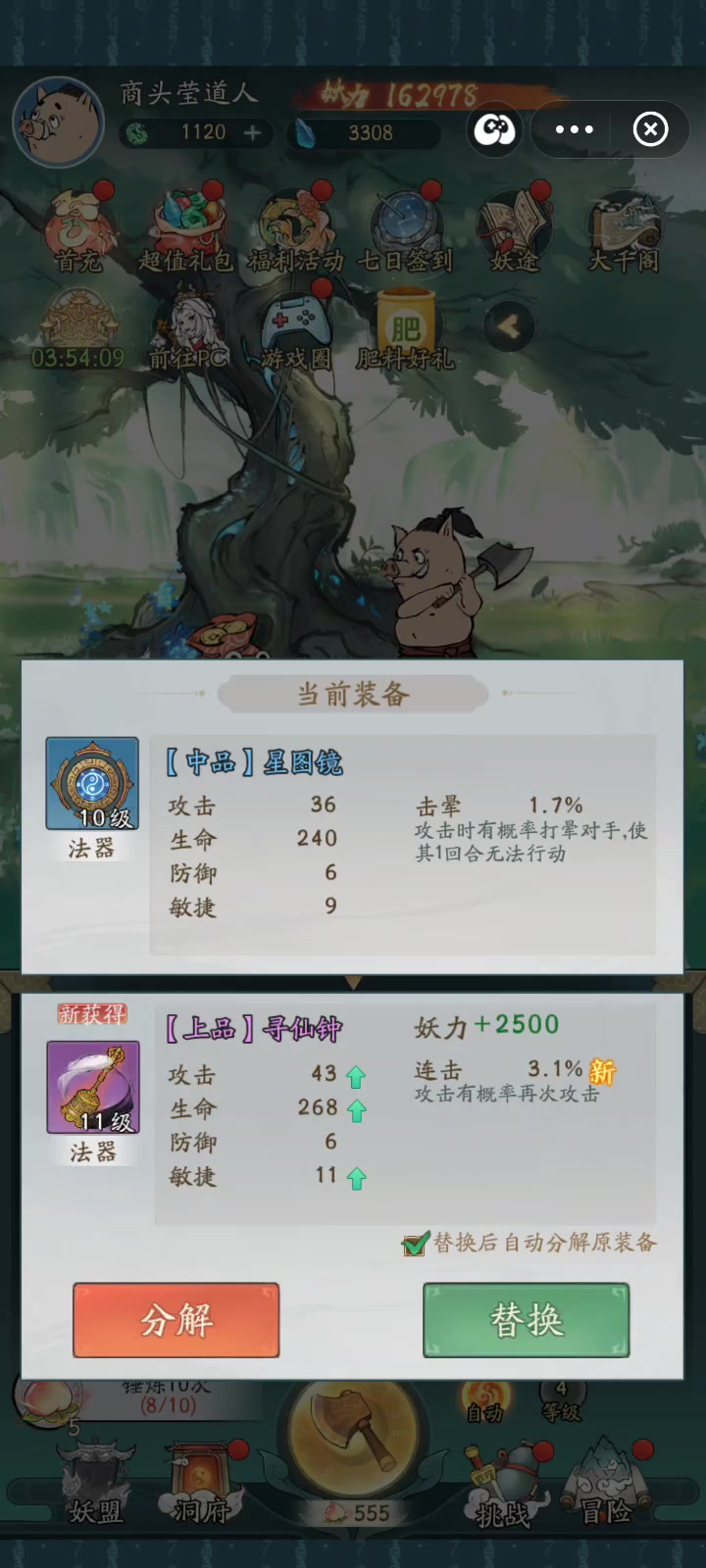Close the mini program with X icon

[650, 129]
